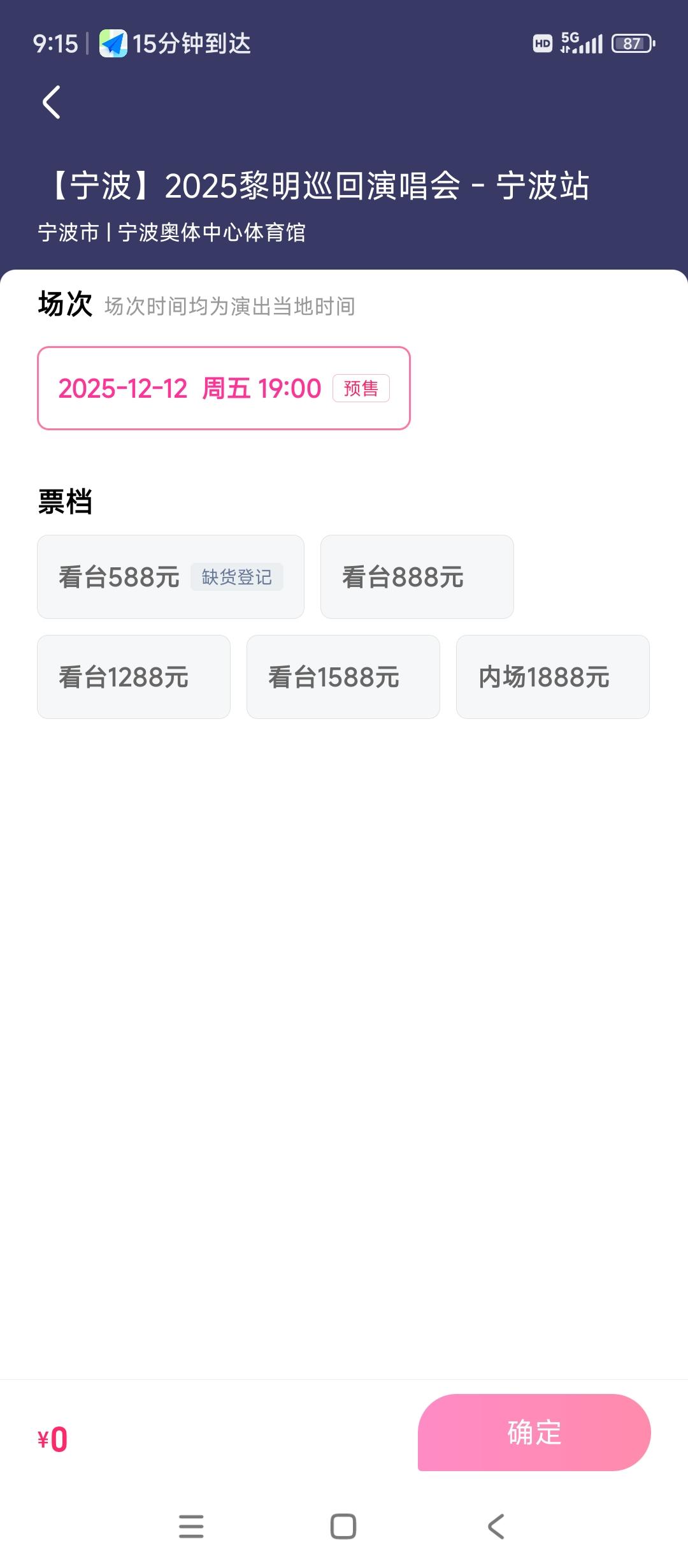Screen dimensions: 688x1568
Task: Tap the battery level indicator showing 87
Action: pos(631,43)
